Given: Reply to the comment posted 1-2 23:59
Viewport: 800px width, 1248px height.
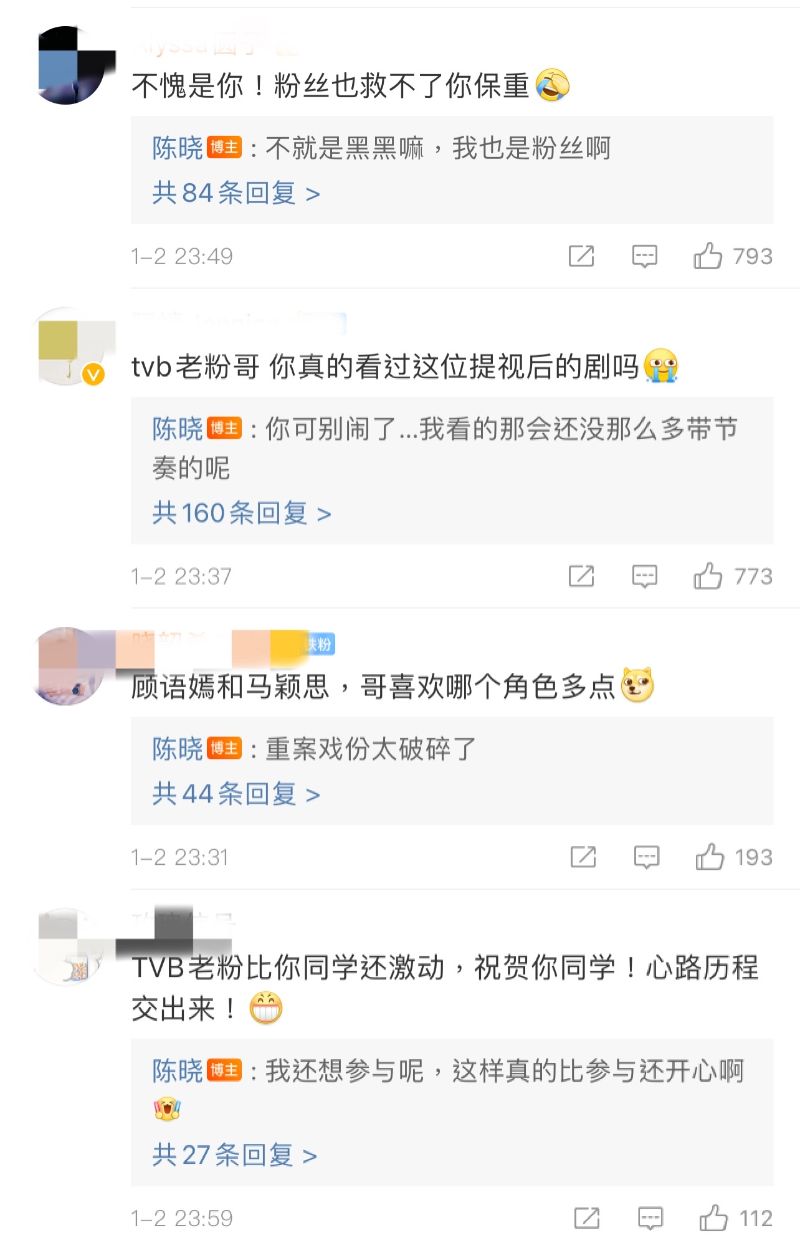Looking at the screenshot, I should (650, 1218).
